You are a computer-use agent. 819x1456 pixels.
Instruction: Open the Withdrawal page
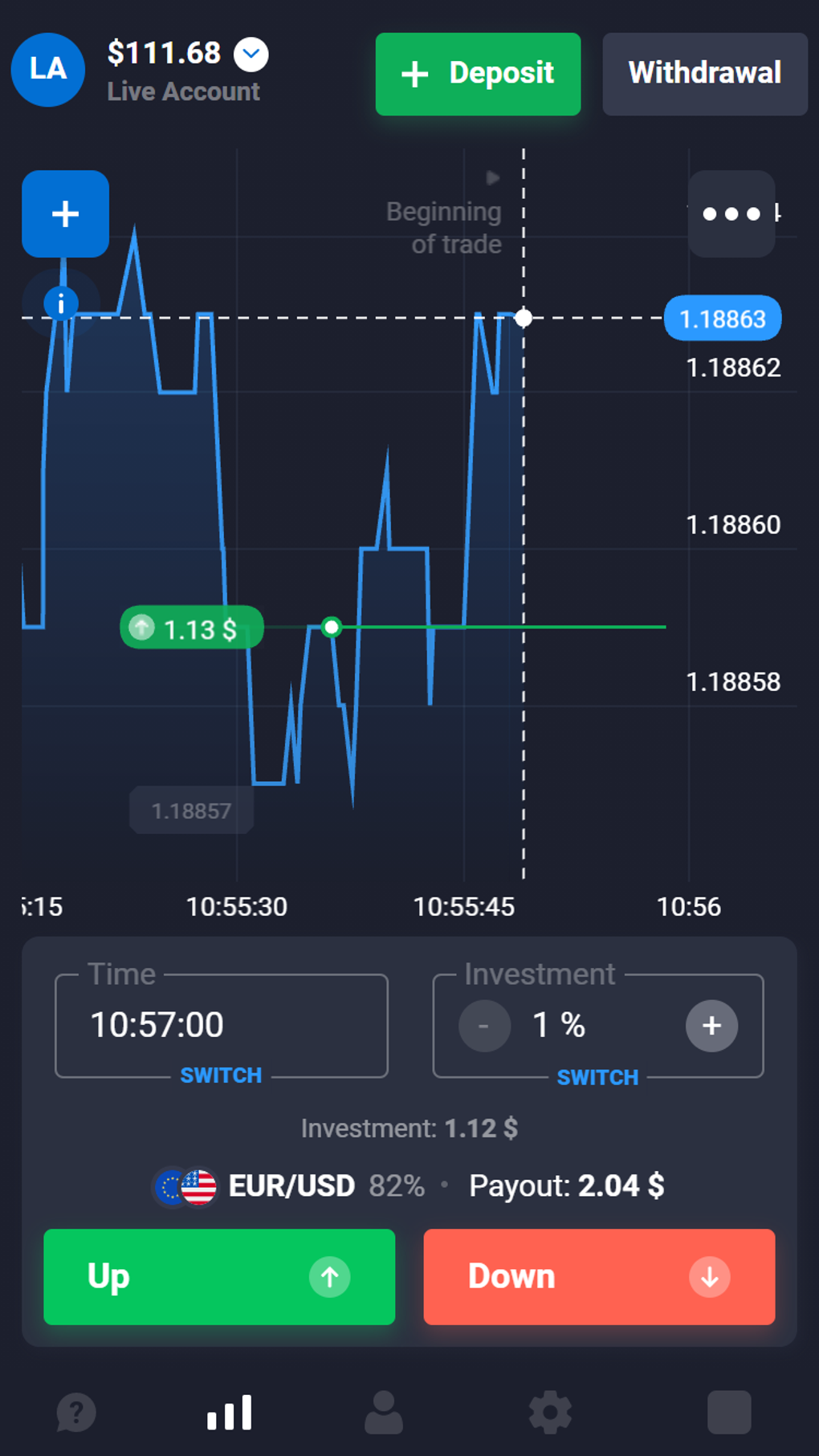704,74
